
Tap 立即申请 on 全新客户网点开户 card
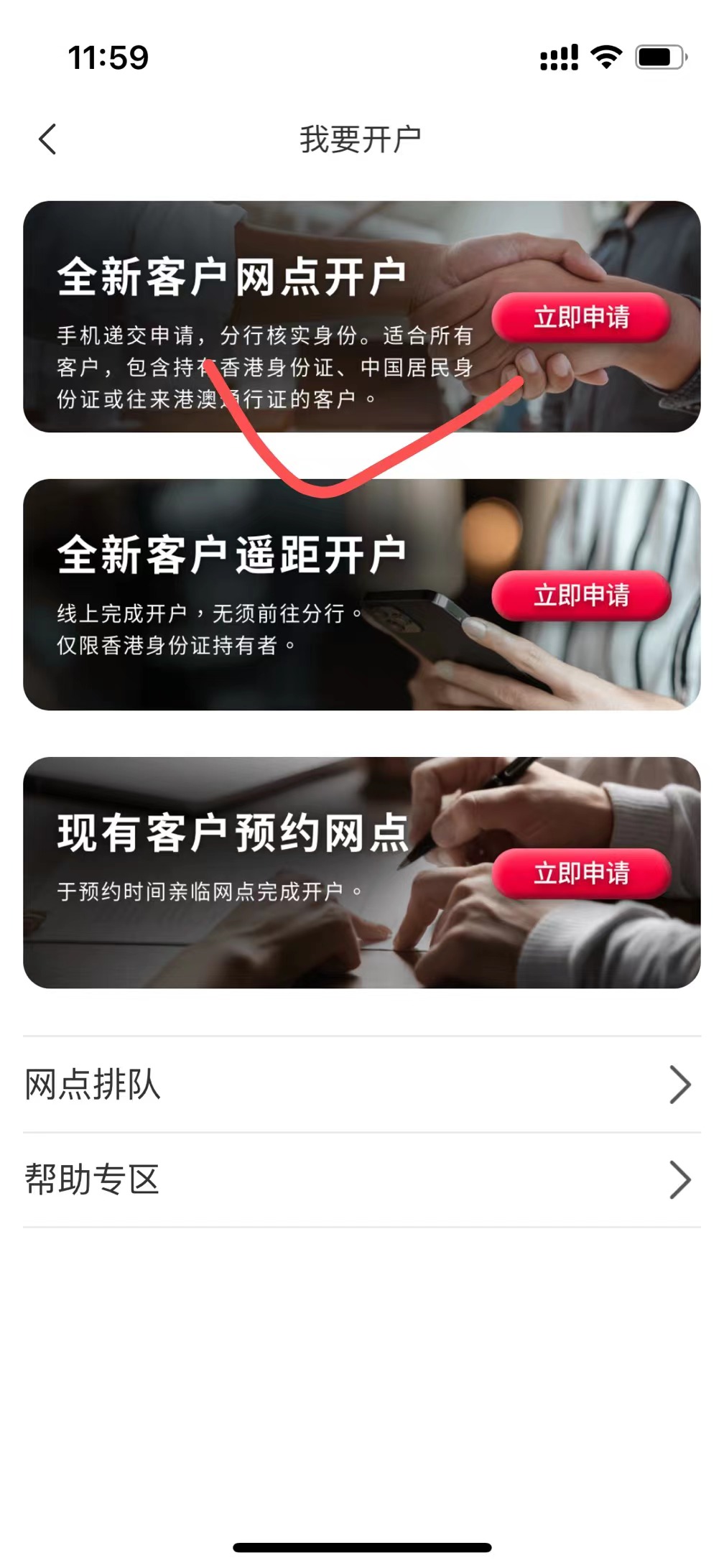pos(581,317)
